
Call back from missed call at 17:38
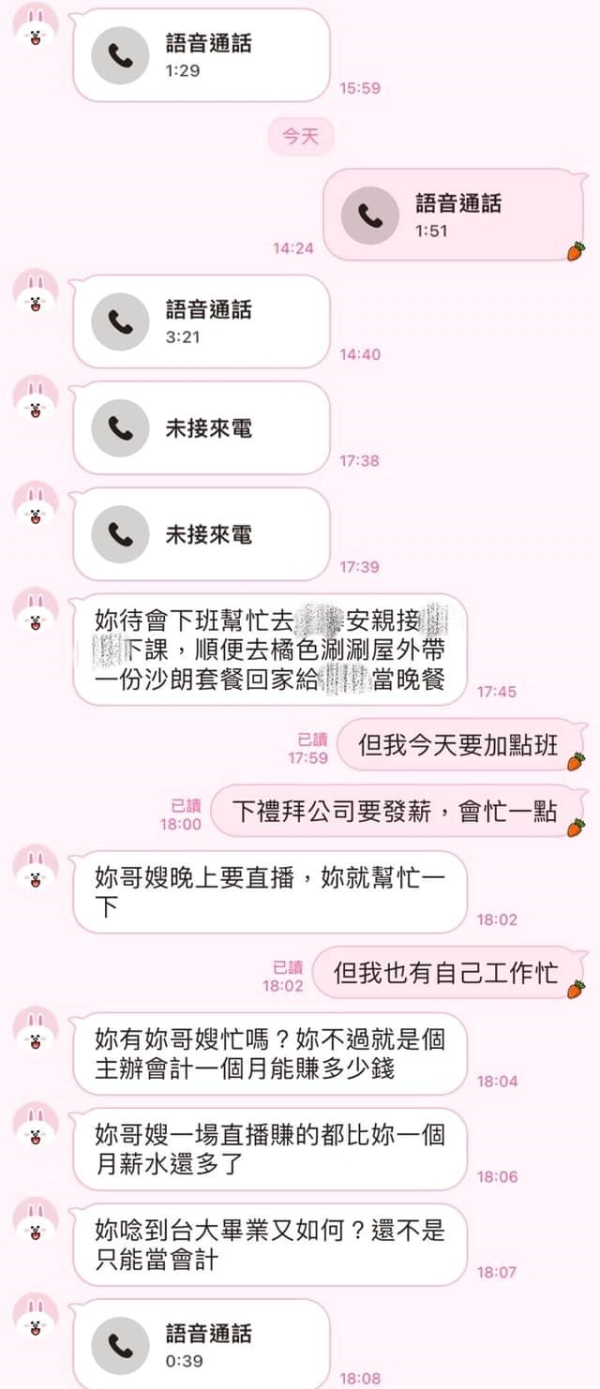(x=200, y=428)
